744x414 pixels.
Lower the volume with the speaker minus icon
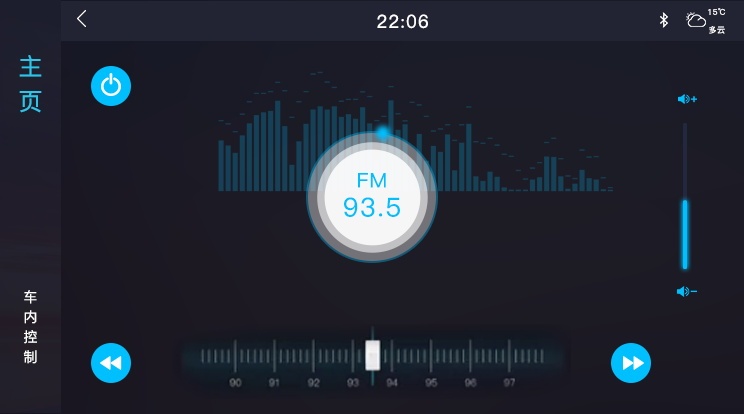686,292
